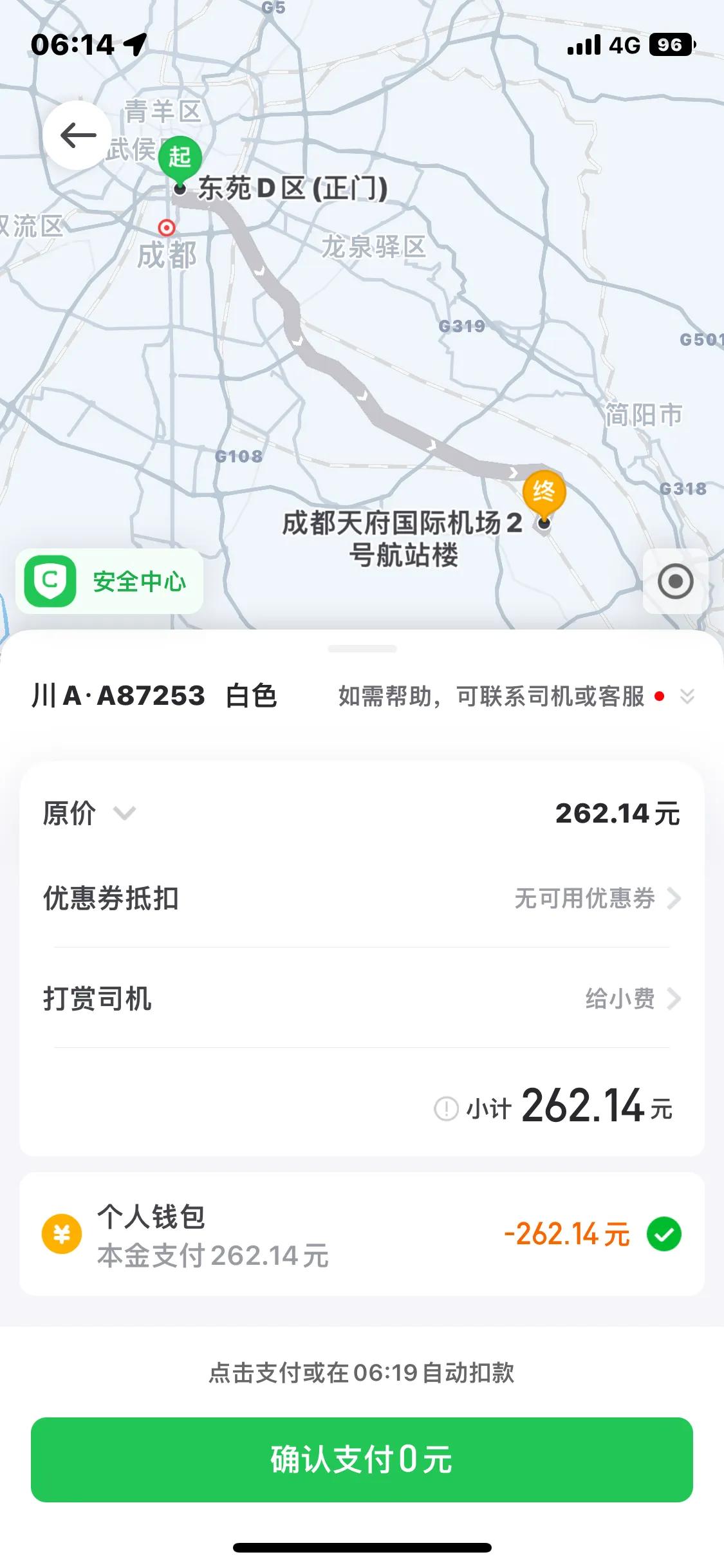724x1568 pixels.
Task: Tap 确认支付0元 to confirm payment
Action: coord(362,1459)
